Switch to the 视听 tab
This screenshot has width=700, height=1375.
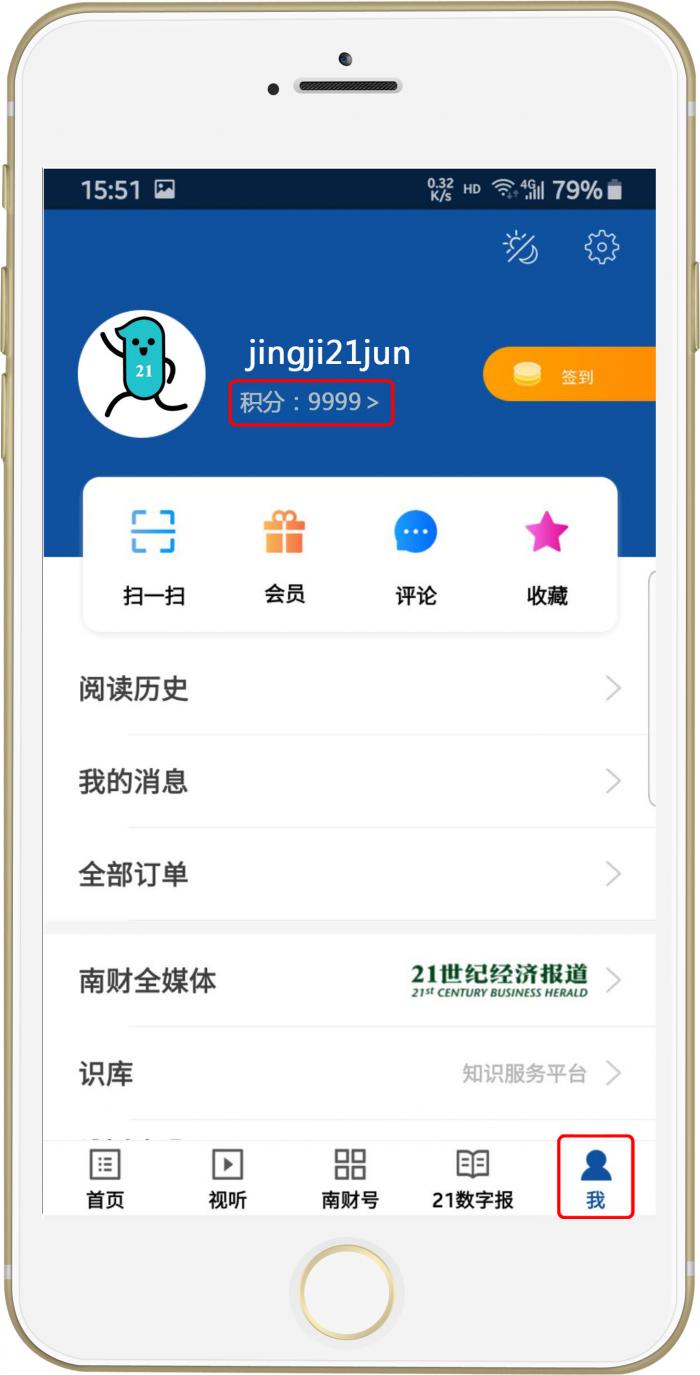click(227, 1178)
